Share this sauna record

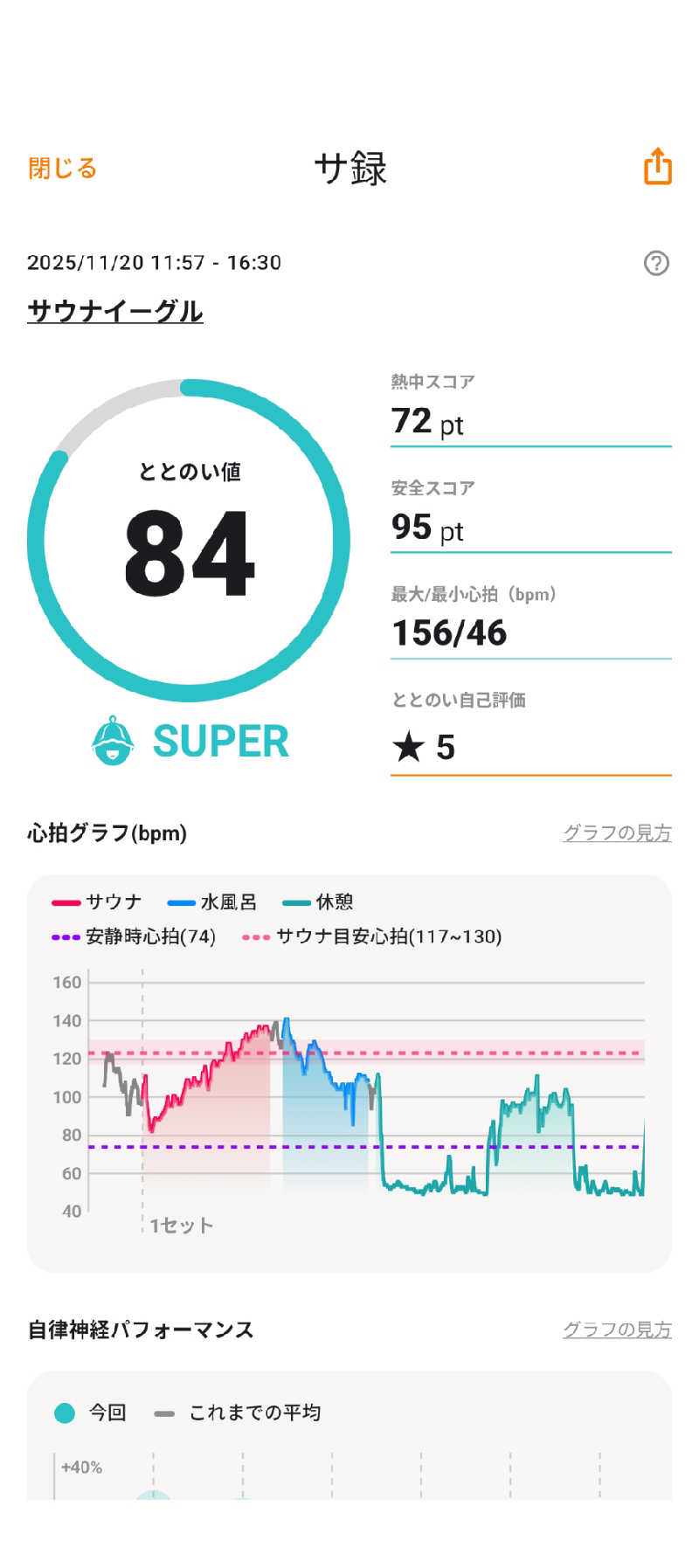click(x=657, y=166)
